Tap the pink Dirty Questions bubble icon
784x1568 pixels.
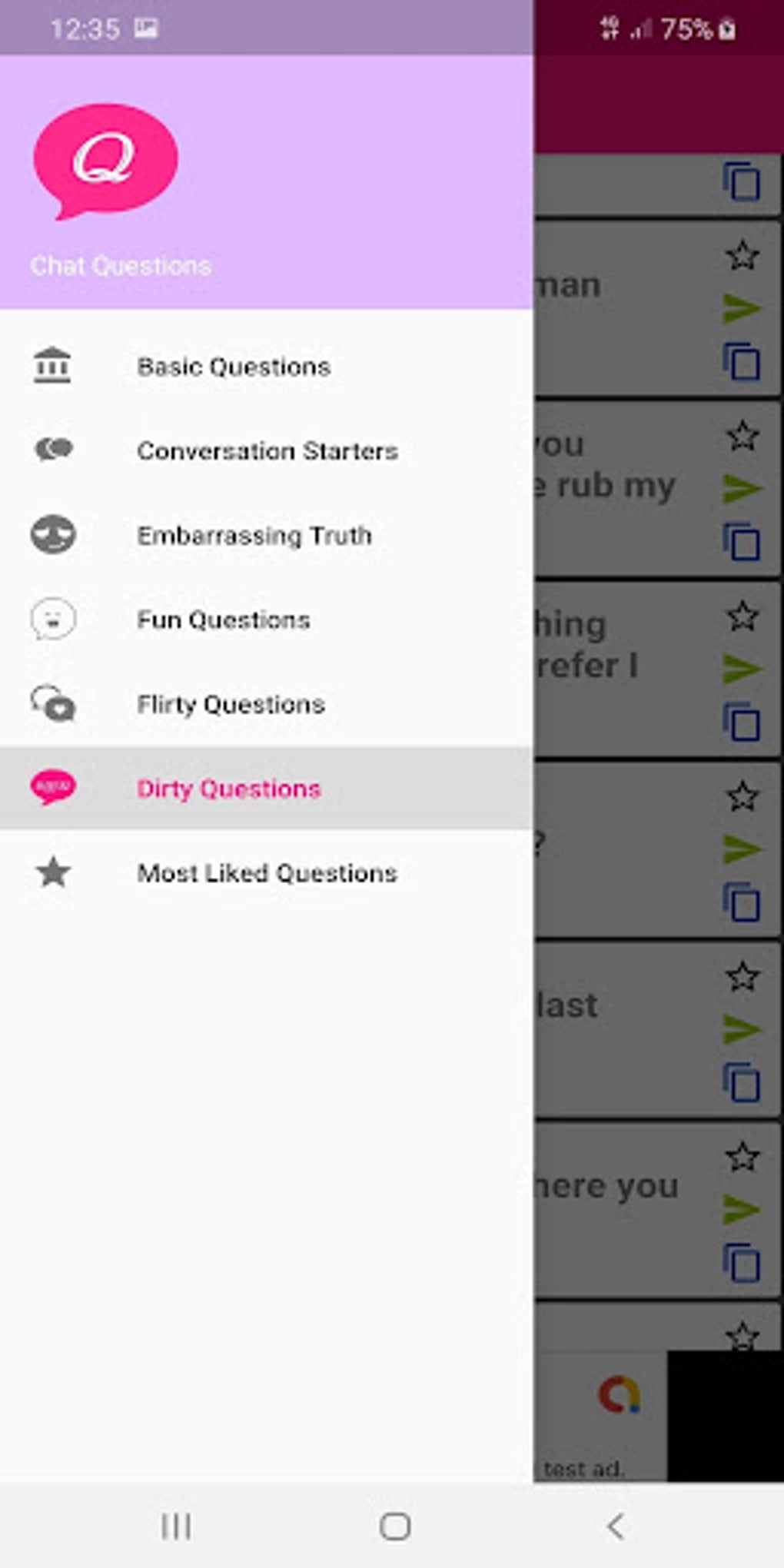52,789
